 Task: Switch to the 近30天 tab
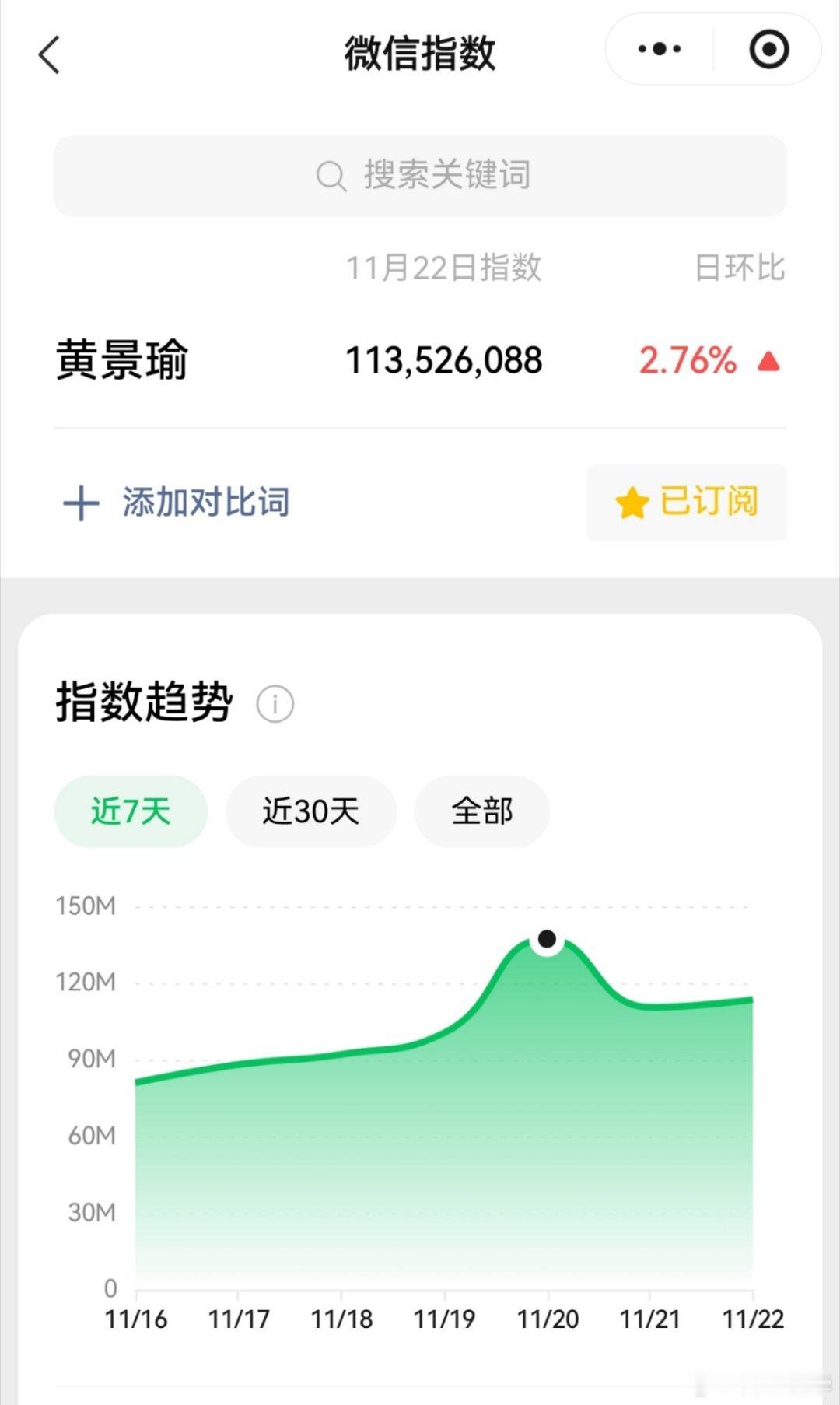pyautogui.click(x=310, y=811)
